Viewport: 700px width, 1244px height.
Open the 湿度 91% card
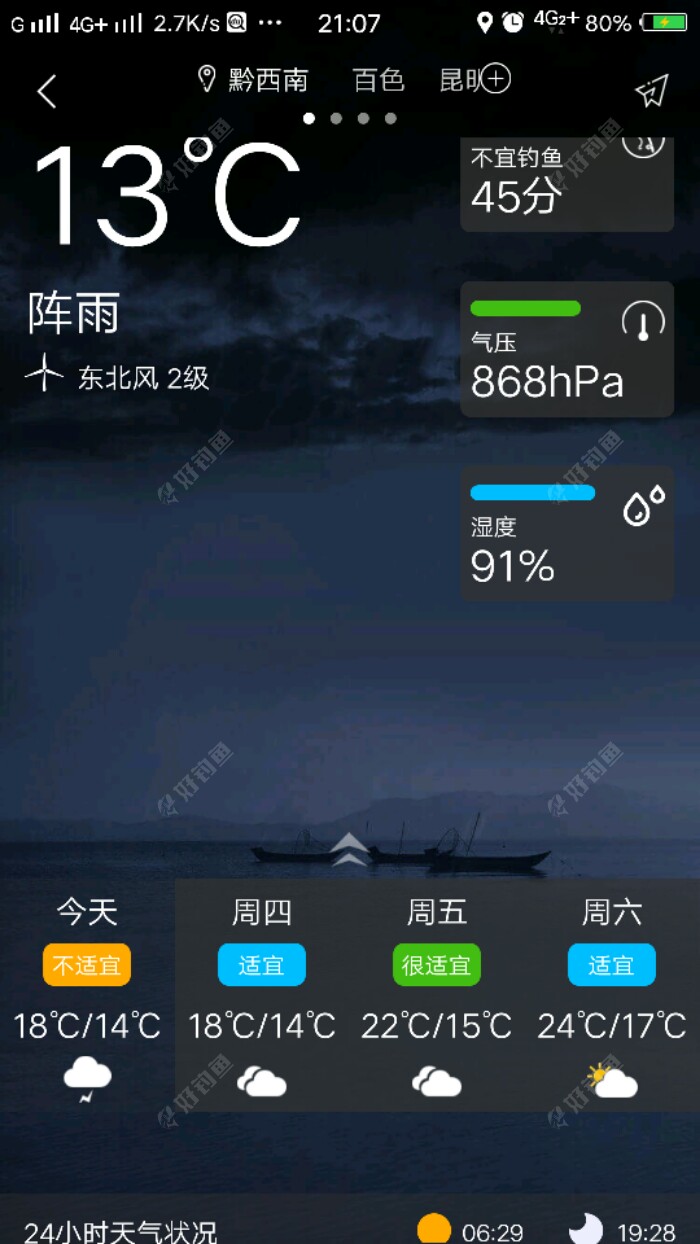pyautogui.click(x=566, y=533)
